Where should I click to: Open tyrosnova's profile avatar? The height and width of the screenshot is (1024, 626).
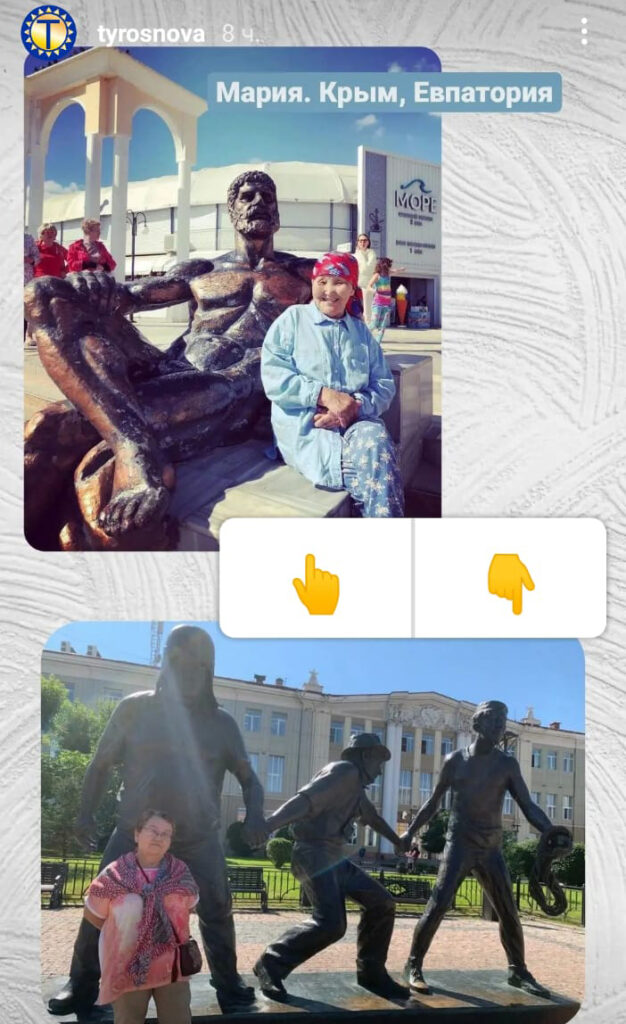[x=48, y=31]
